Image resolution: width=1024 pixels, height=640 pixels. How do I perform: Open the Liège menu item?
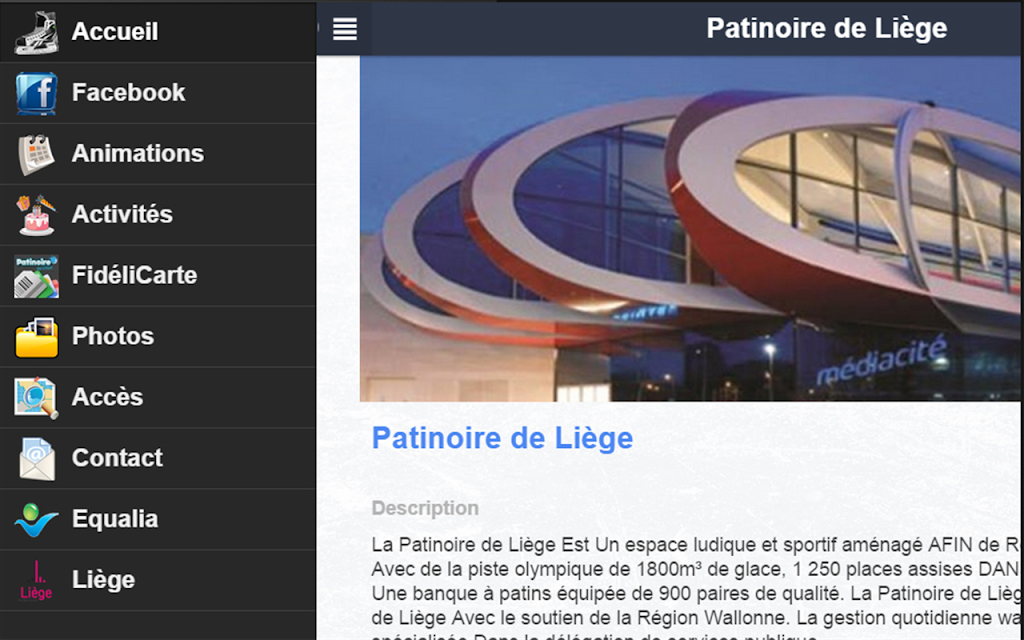pos(158,580)
